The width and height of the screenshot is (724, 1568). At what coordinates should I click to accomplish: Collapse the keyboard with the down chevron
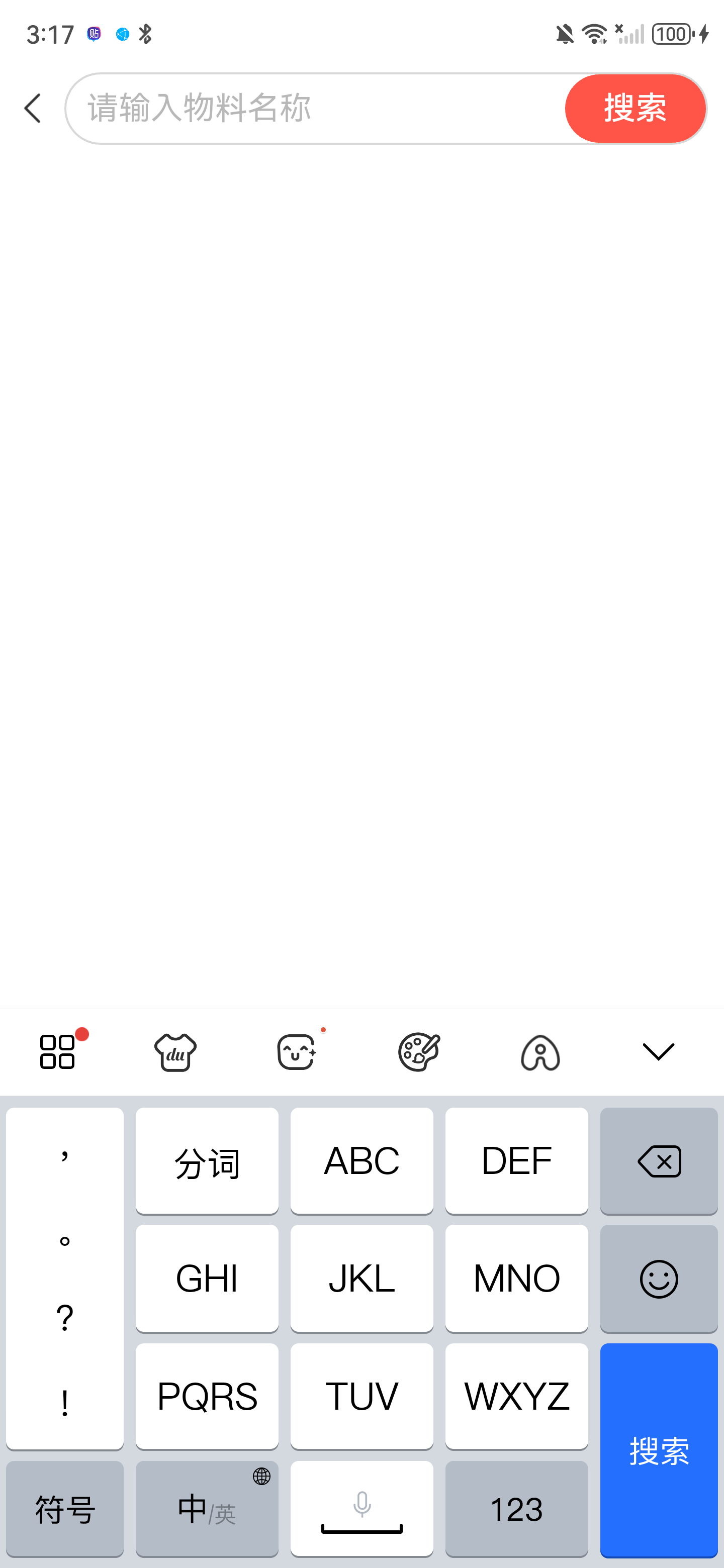[658, 1051]
